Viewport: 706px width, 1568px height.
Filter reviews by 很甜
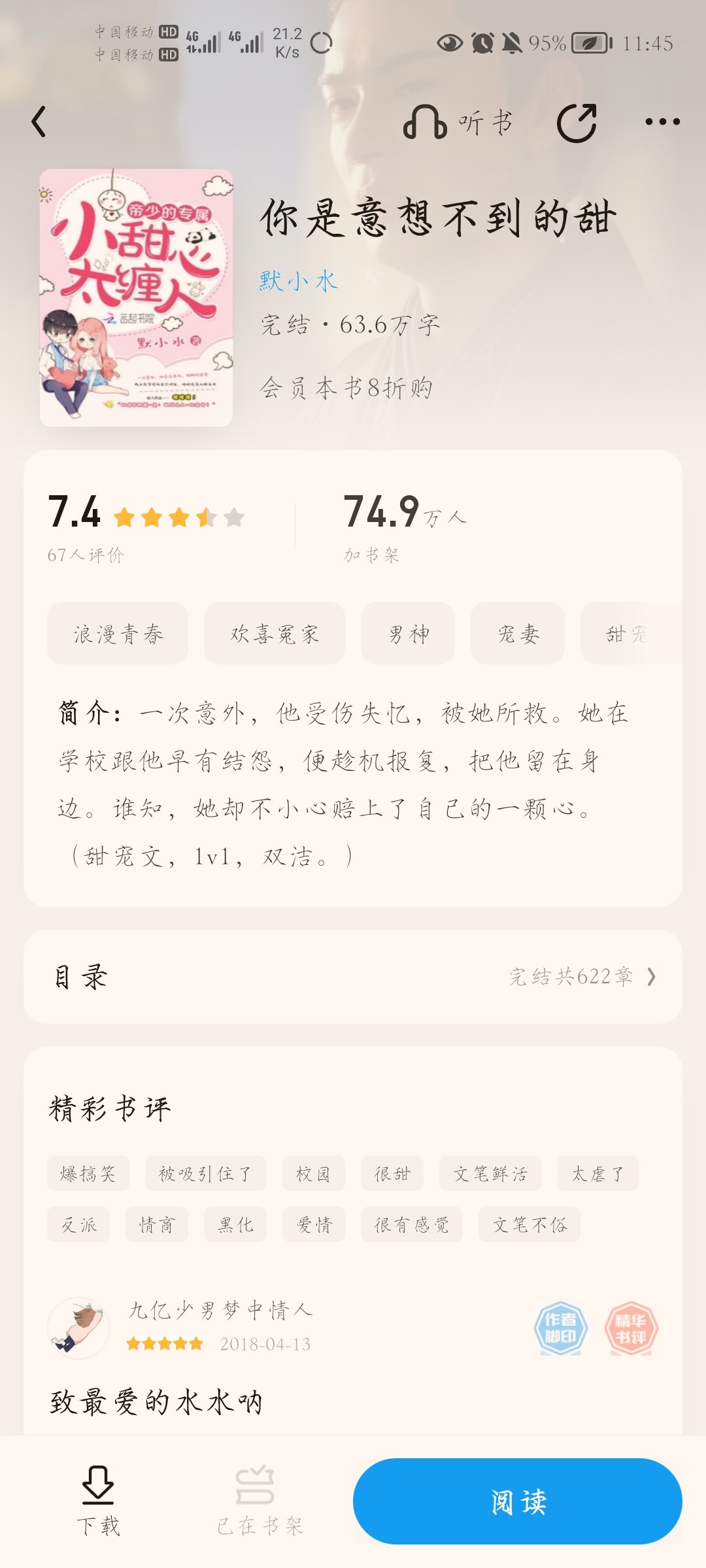392,1173
